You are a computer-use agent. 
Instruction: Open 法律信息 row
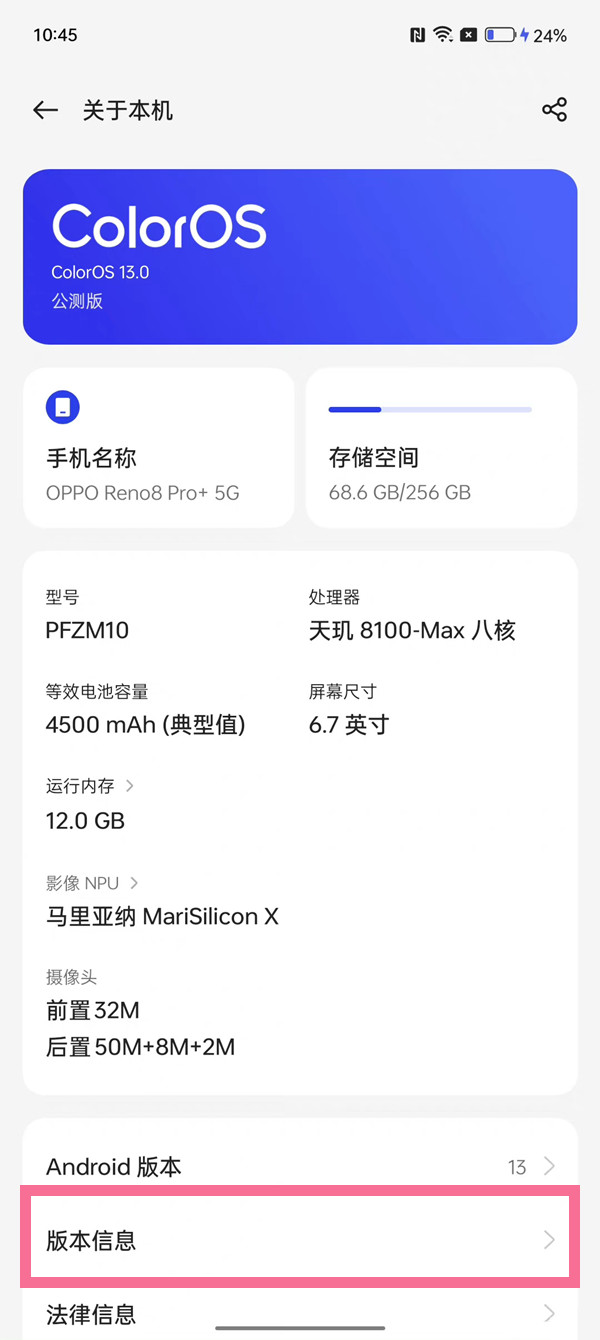[300, 1313]
